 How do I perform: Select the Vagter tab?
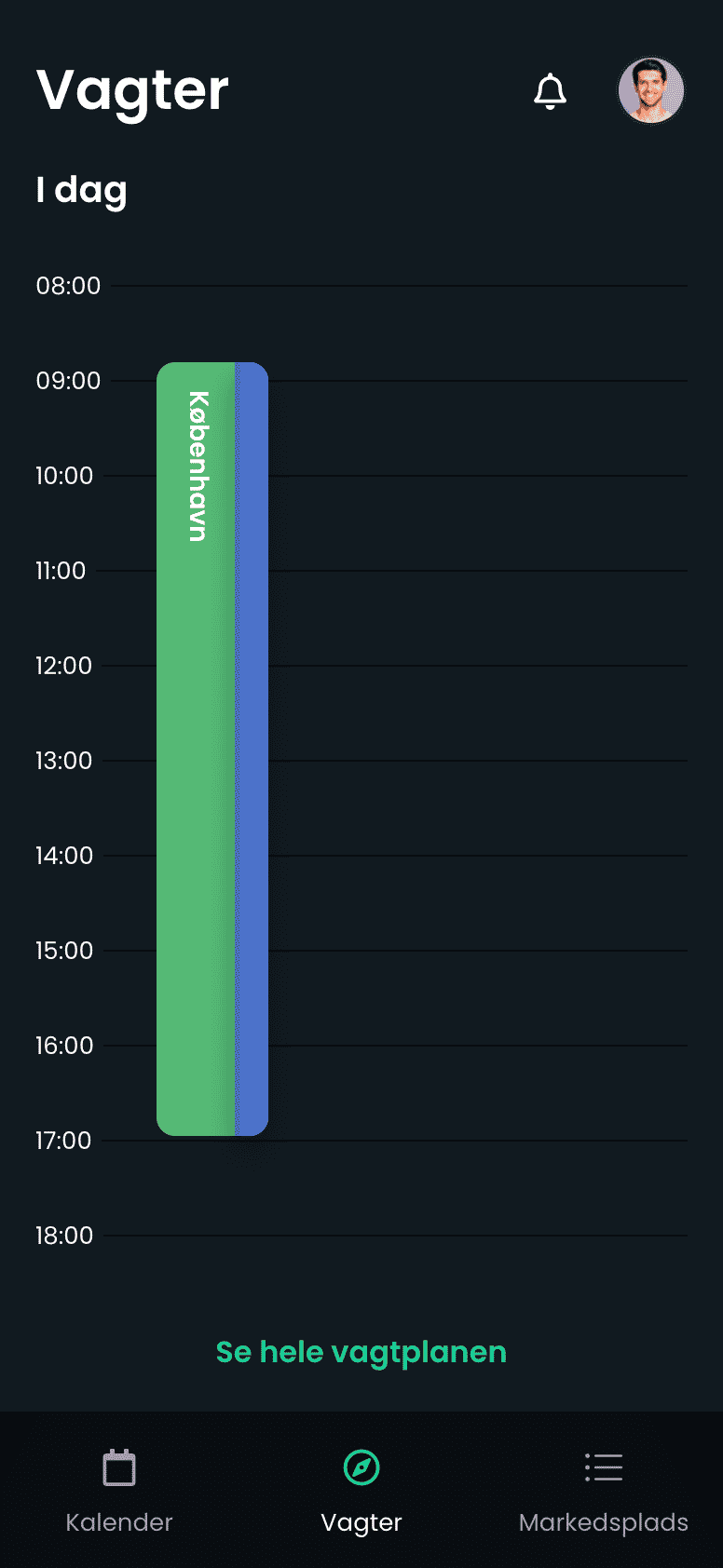(361, 1492)
